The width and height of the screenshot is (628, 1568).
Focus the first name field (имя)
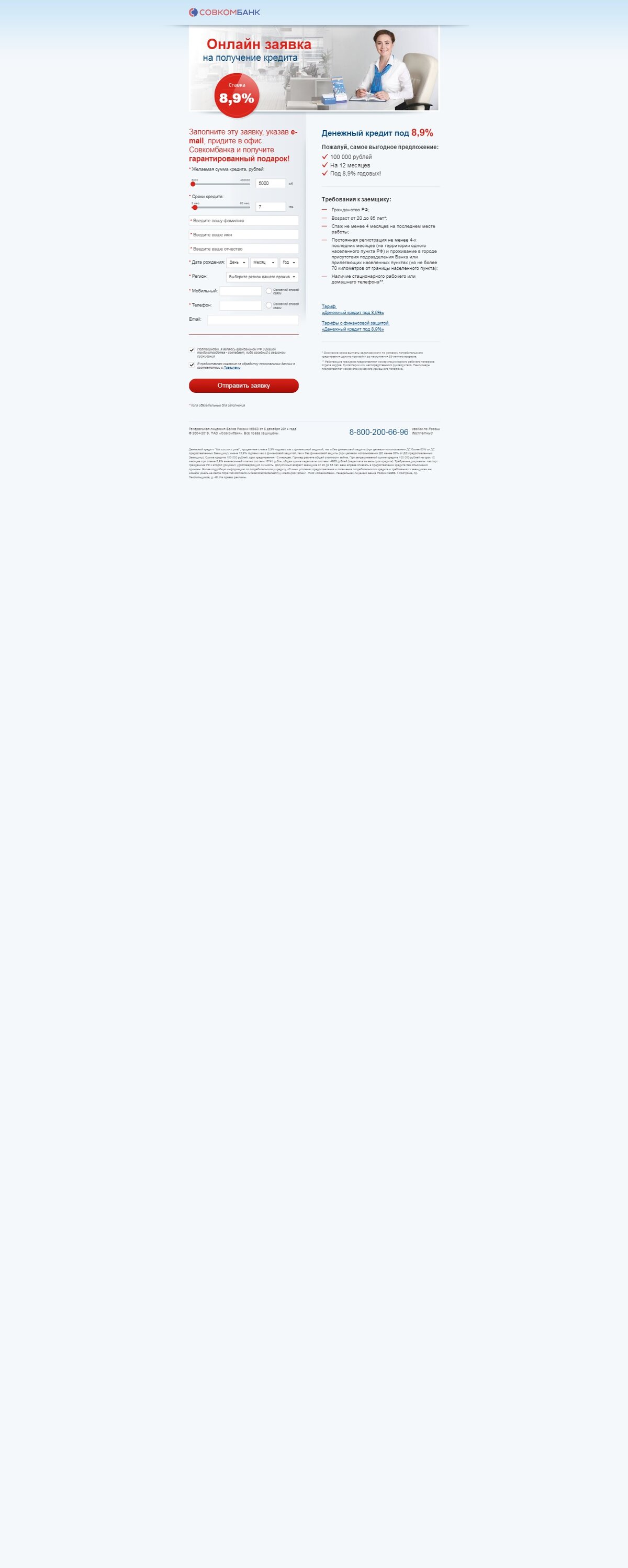[244, 235]
